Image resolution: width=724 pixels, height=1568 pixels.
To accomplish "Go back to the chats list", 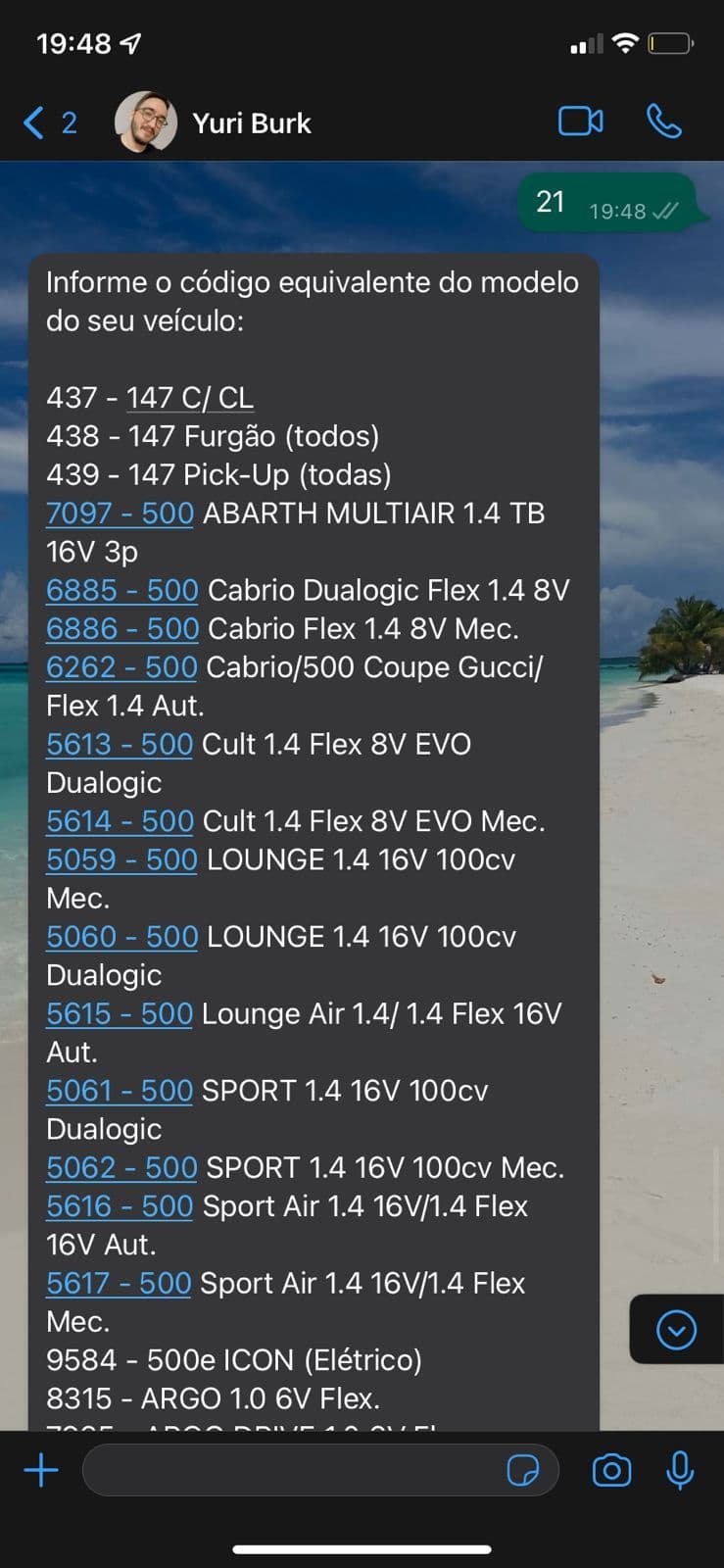I will coord(47,122).
